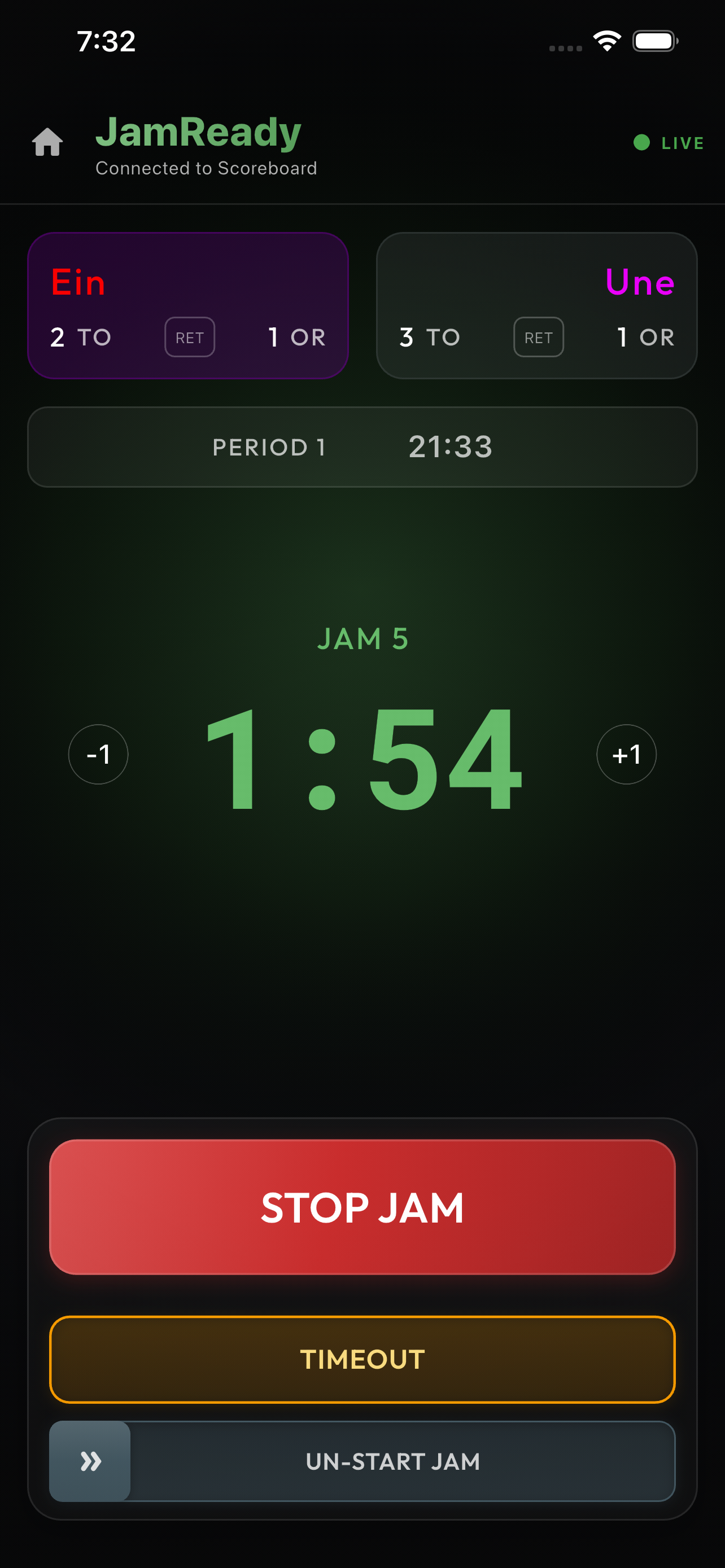Tap the Wi-Fi icon in the status bar
Viewport: 725px width, 1568px height.
[606, 40]
